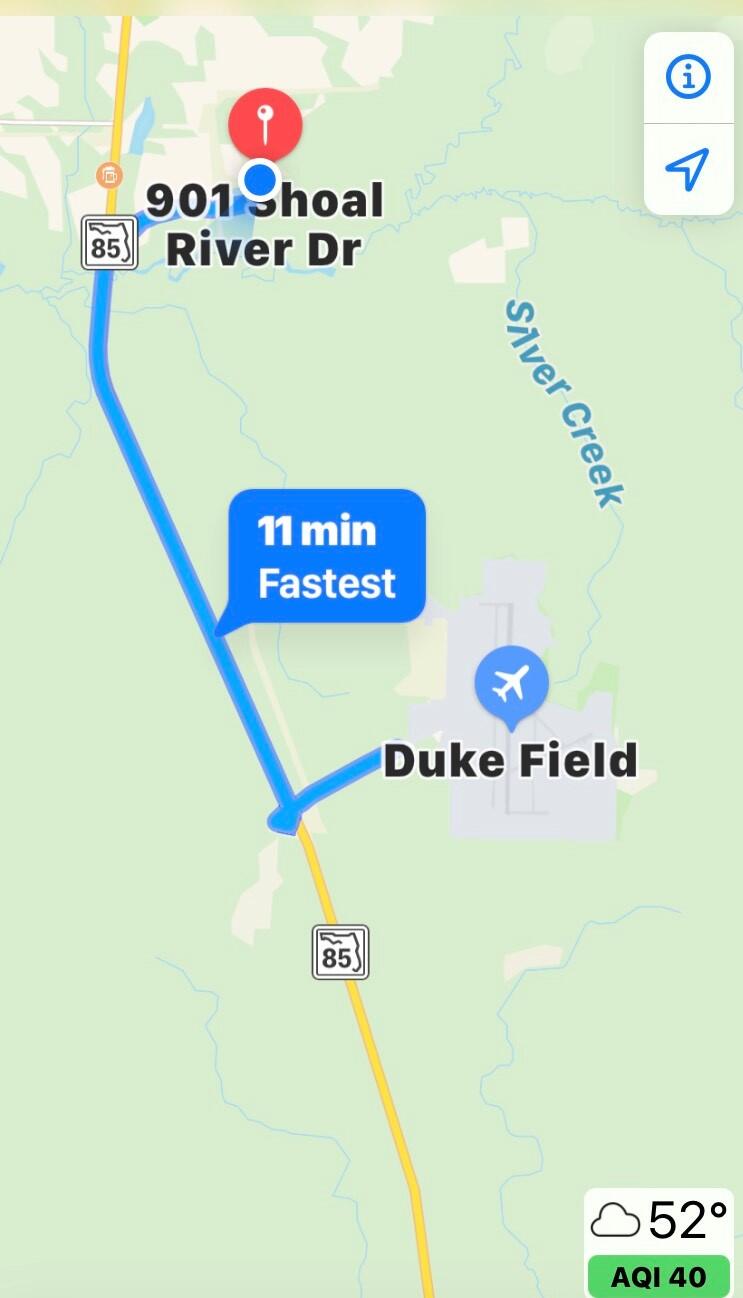
Task: Open the Duke Field airport marker
Action: tap(511, 685)
